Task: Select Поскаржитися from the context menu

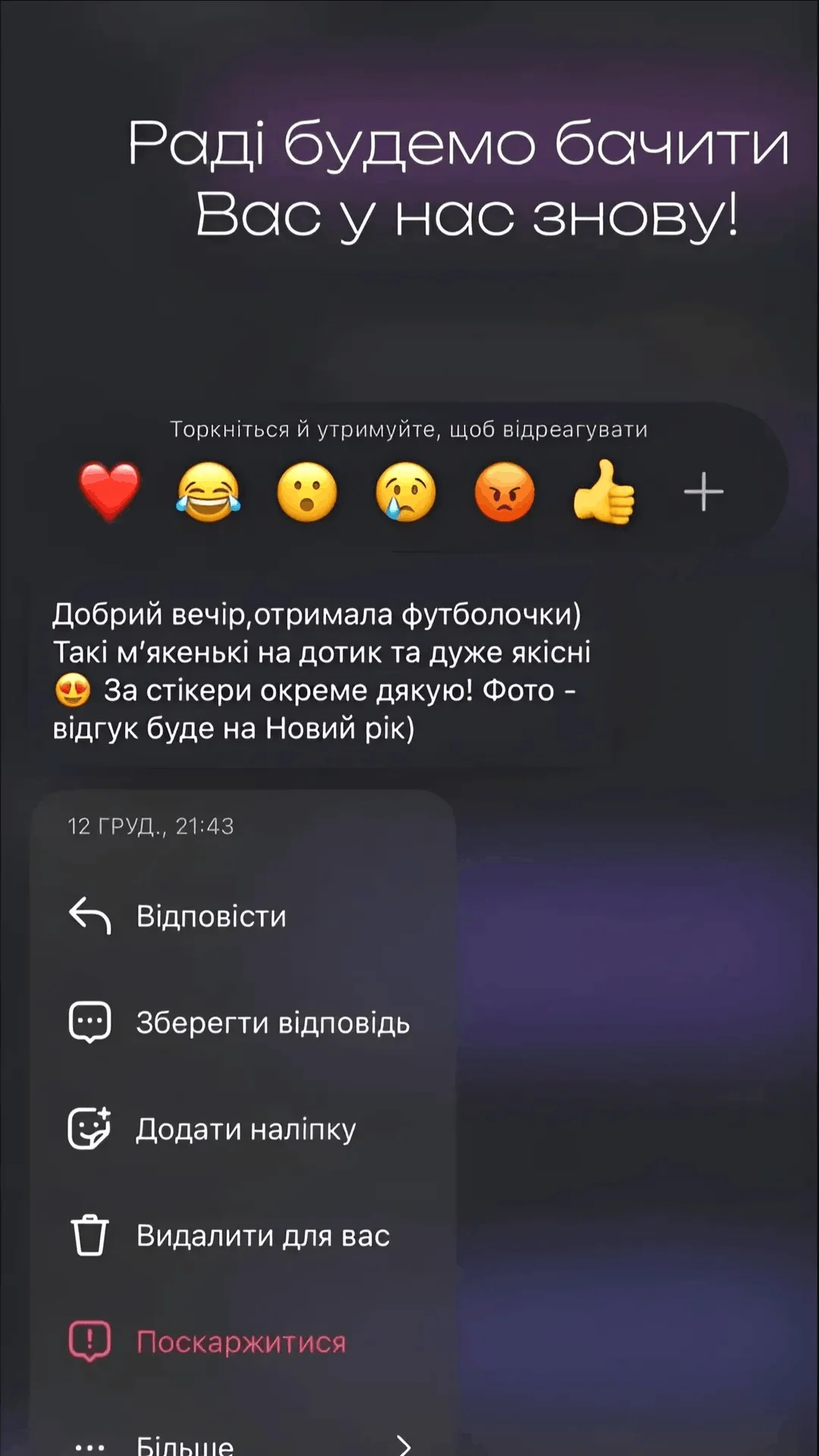Action: 241,1342
